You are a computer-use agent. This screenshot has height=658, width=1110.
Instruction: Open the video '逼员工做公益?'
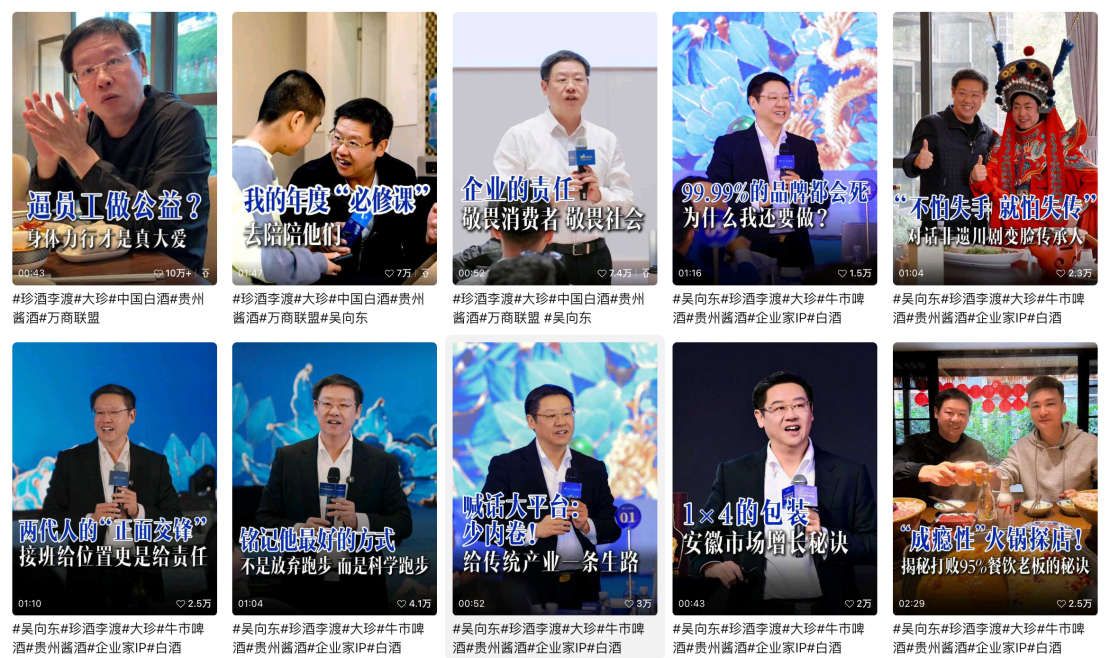(x=114, y=148)
